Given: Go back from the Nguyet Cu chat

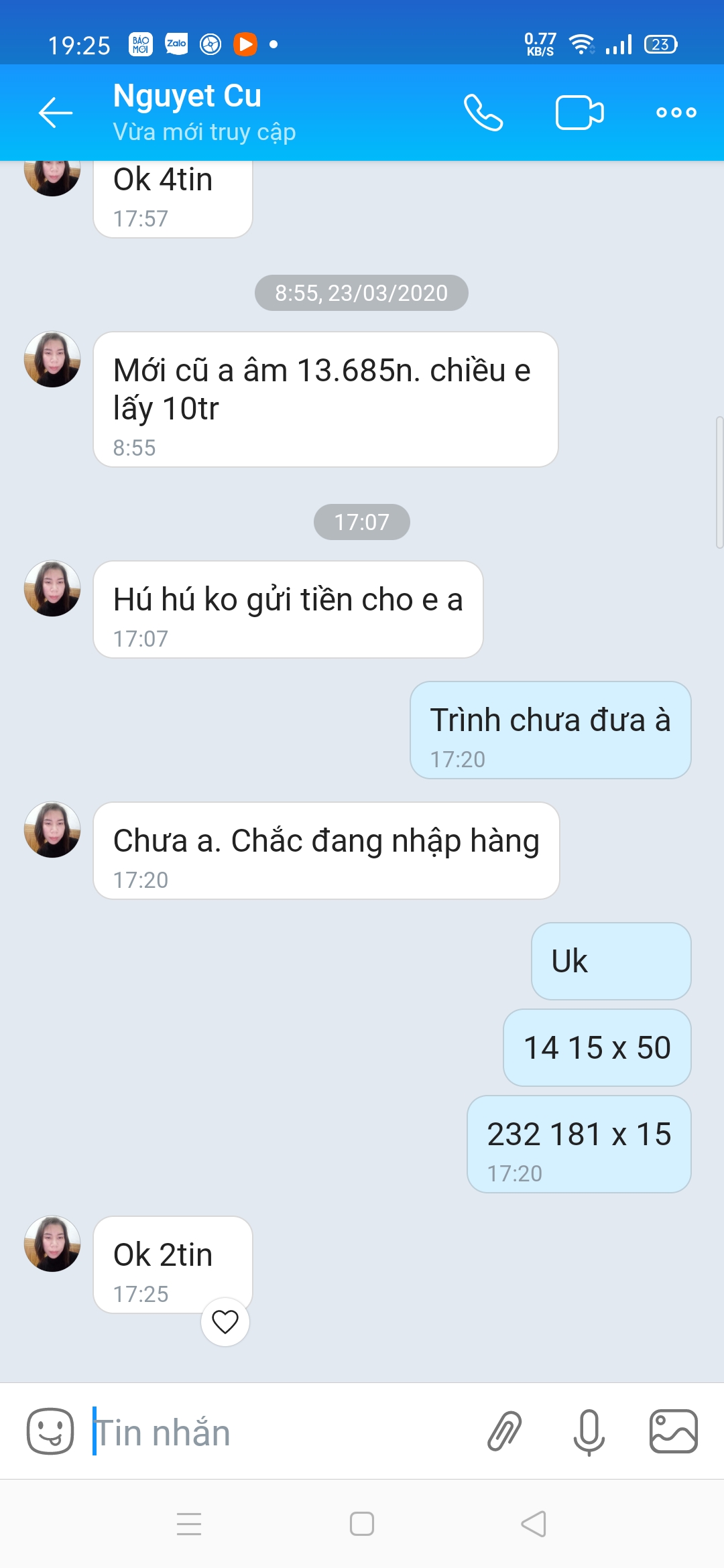Looking at the screenshot, I should 56,112.
